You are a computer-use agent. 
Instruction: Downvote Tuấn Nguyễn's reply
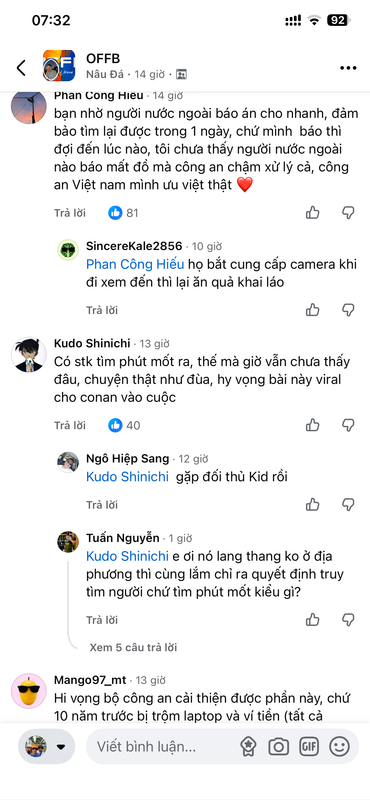click(348, 620)
